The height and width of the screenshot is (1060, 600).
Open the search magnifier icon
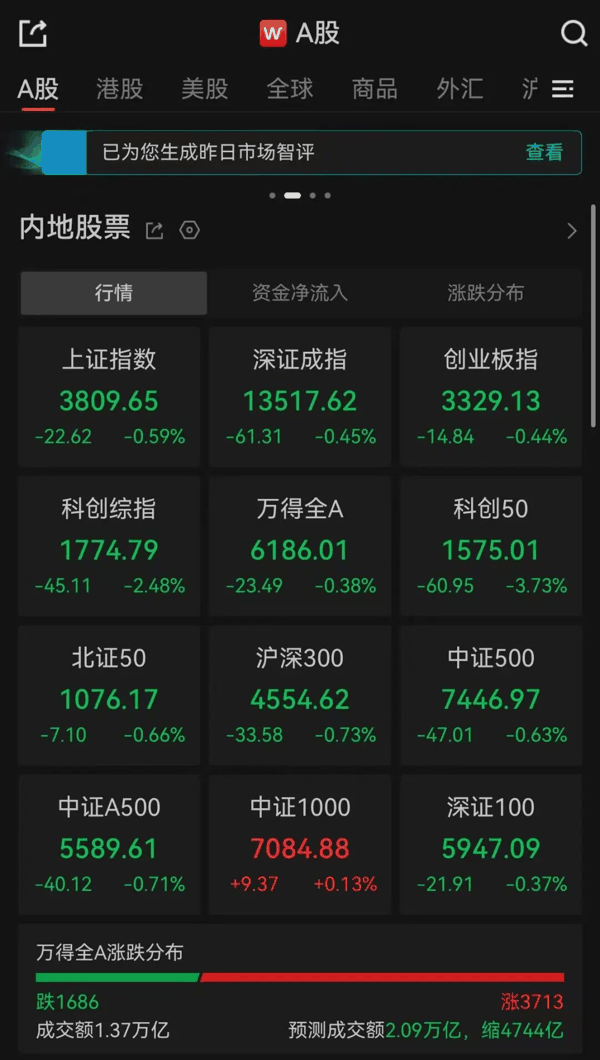click(x=574, y=32)
